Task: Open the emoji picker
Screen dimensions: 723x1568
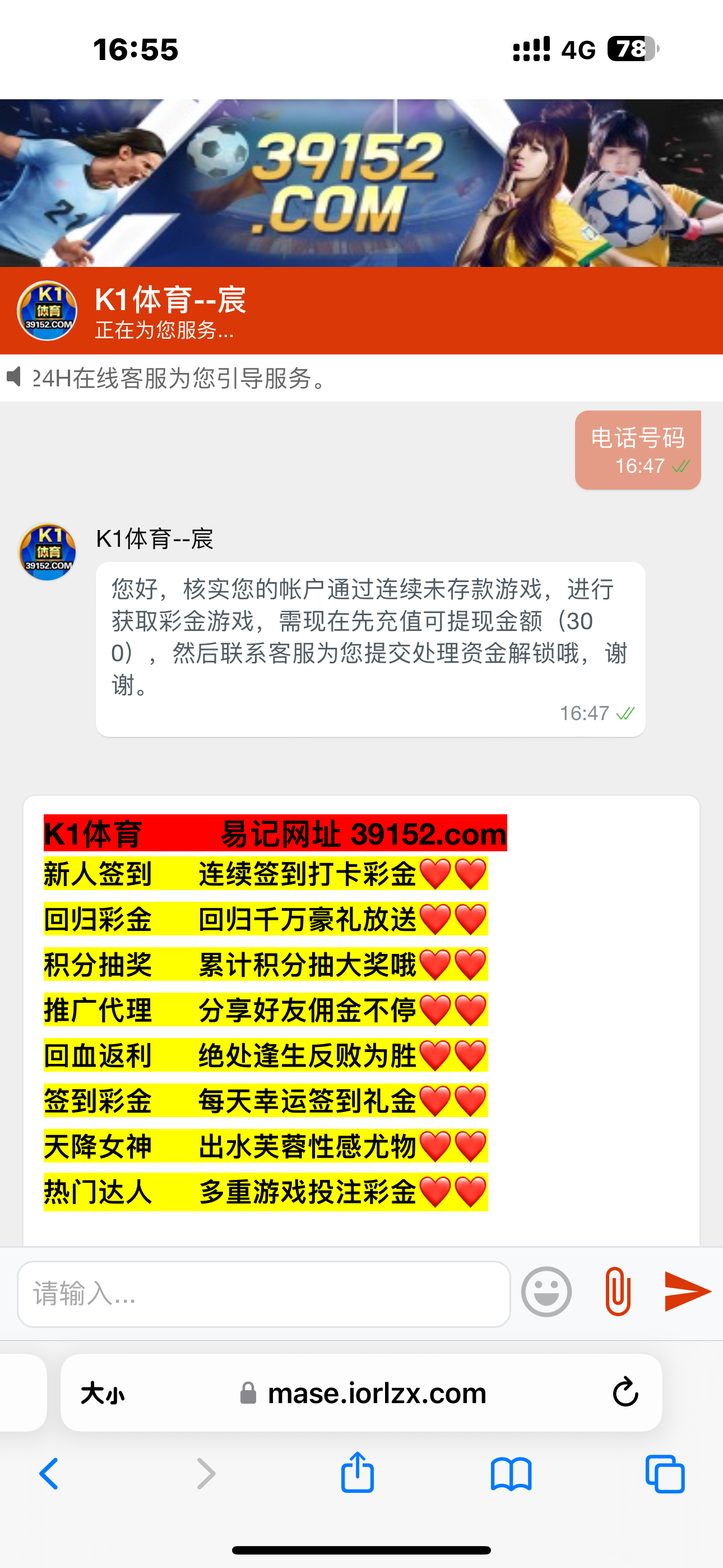Action: pos(546,1292)
